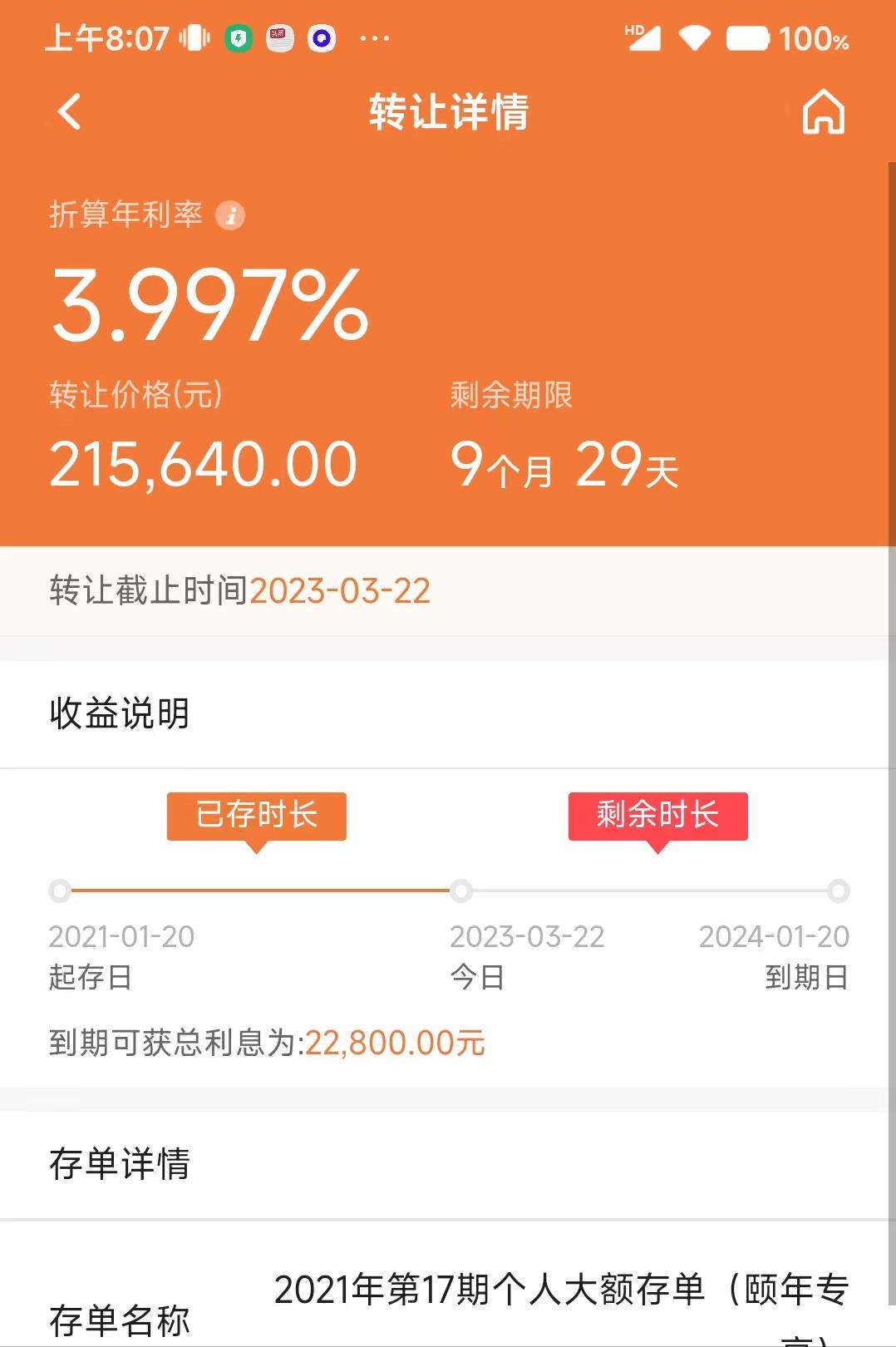Tap the info icon next to 折算年利率
Screen dimensions: 896x1347
tap(230, 216)
